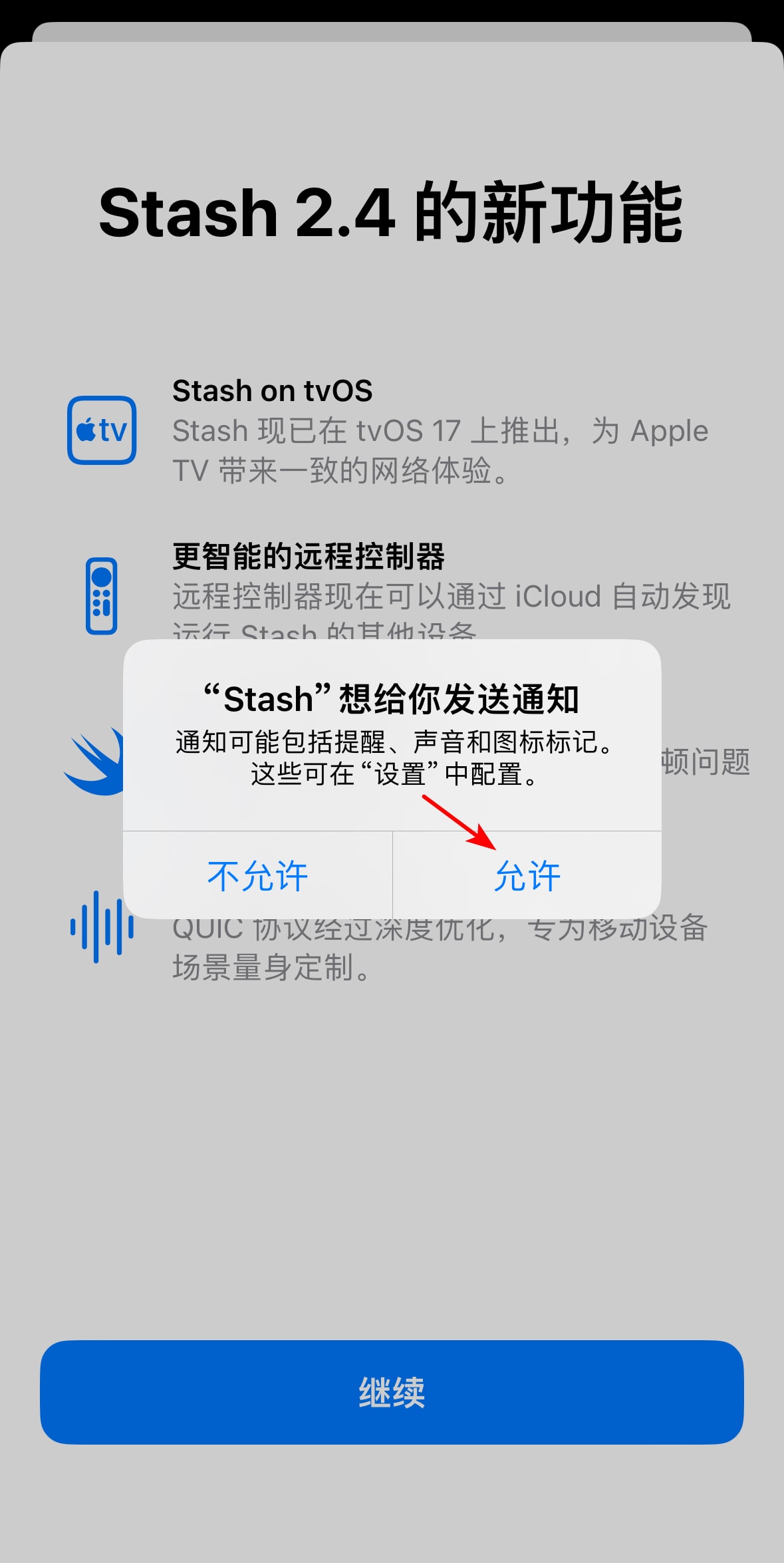Tap 不允许 to deny notifications
The width and height of the screenshot is (784, 1563).
[x=258, y=875]
